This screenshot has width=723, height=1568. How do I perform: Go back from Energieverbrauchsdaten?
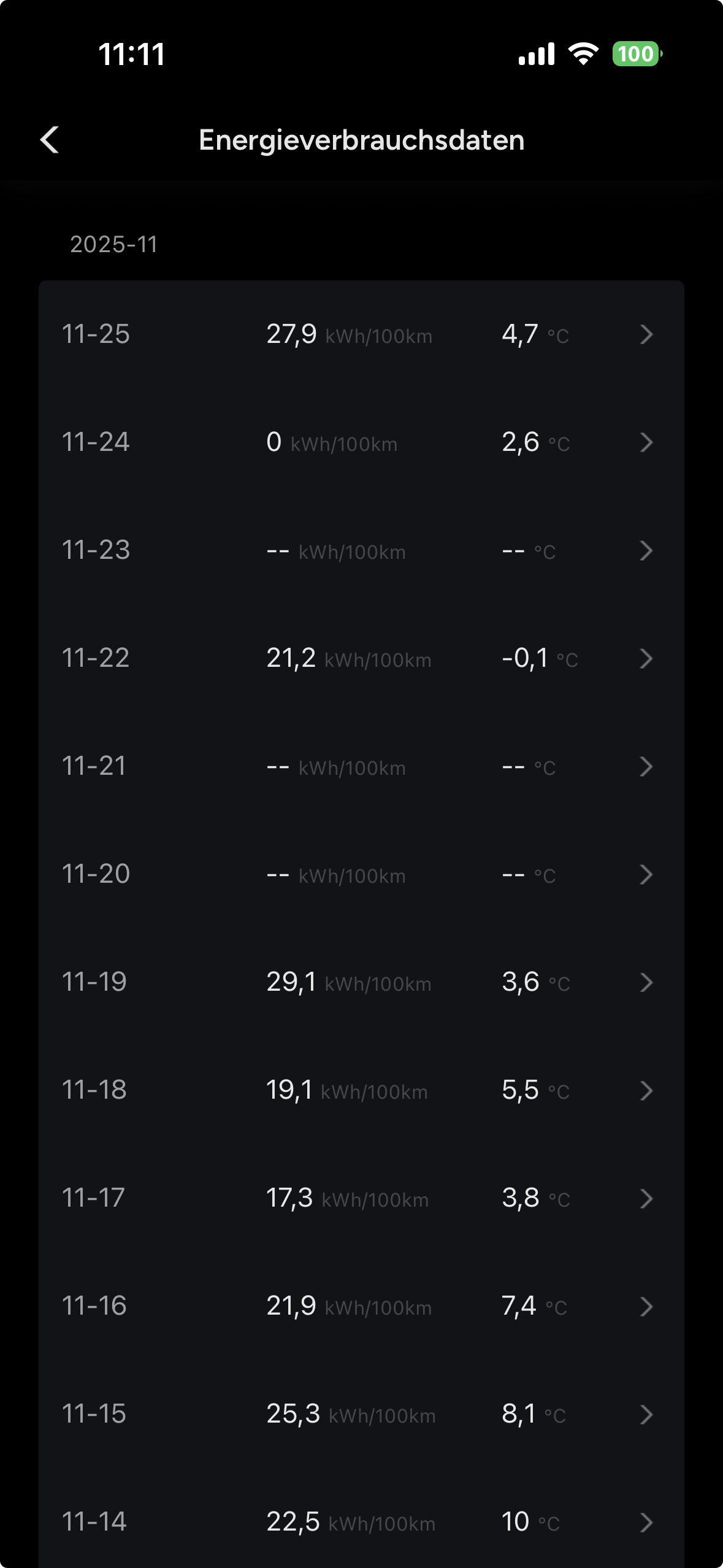pos(50,140)
